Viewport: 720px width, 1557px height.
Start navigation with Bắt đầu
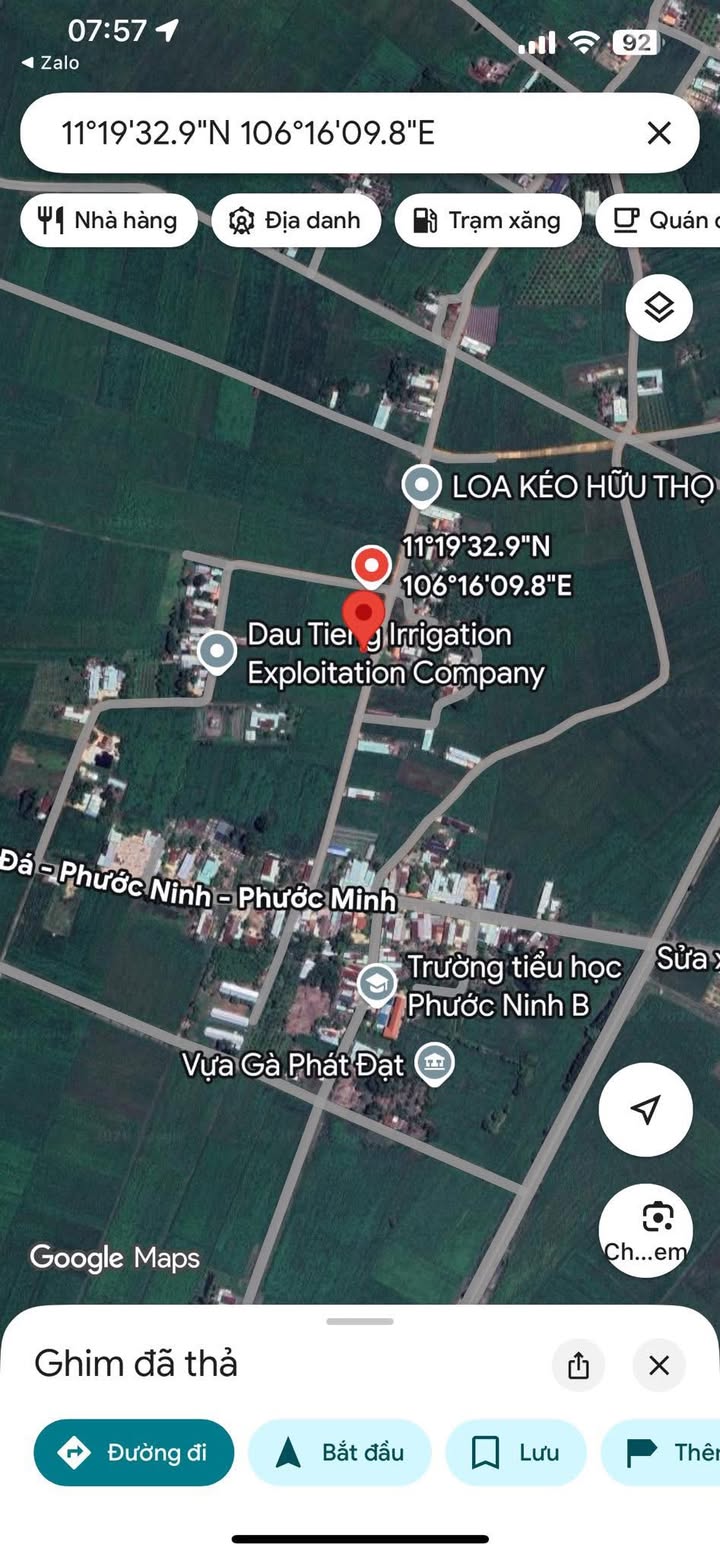point(339,1452)
